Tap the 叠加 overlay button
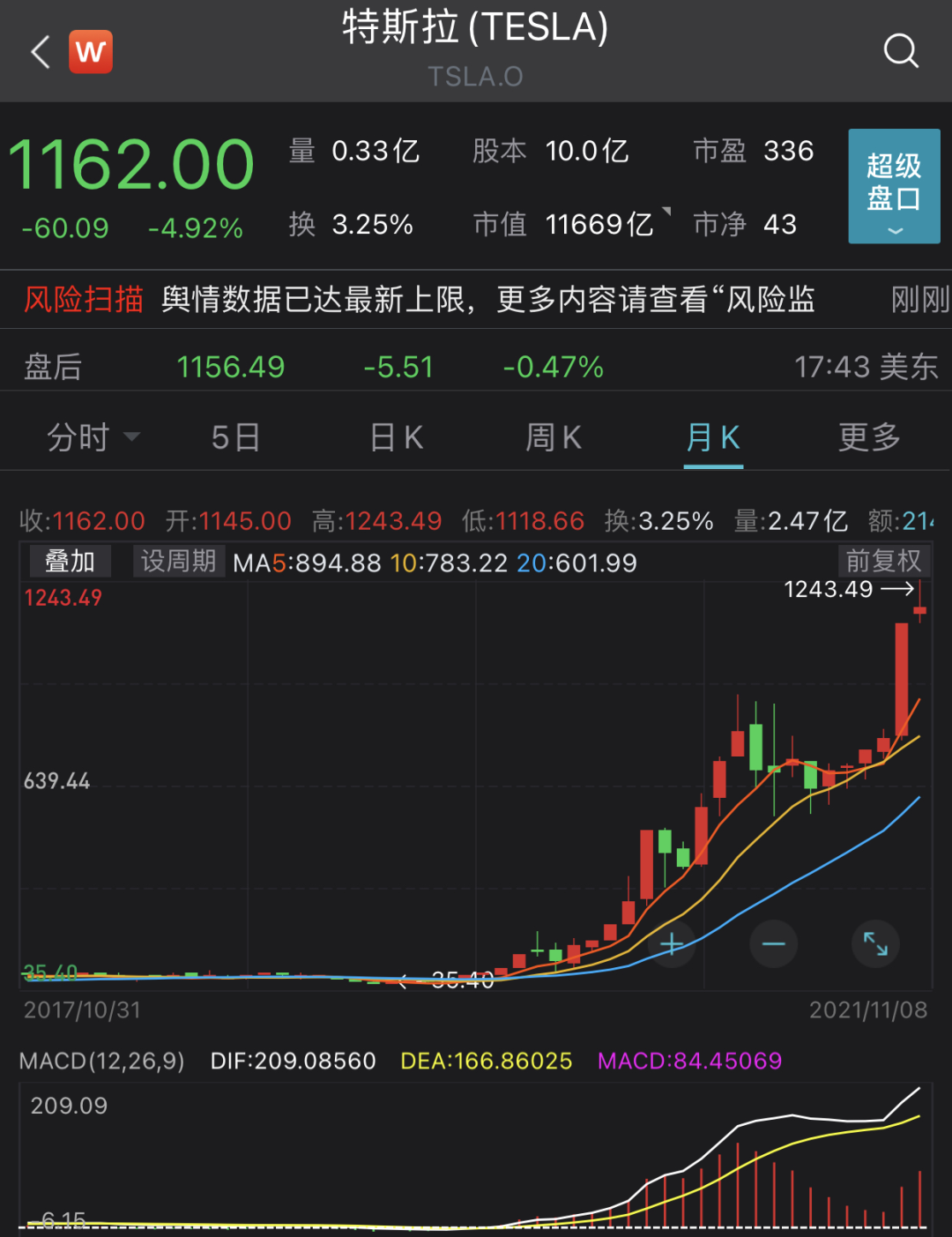 pyautogui.click(x=70, y=561)
